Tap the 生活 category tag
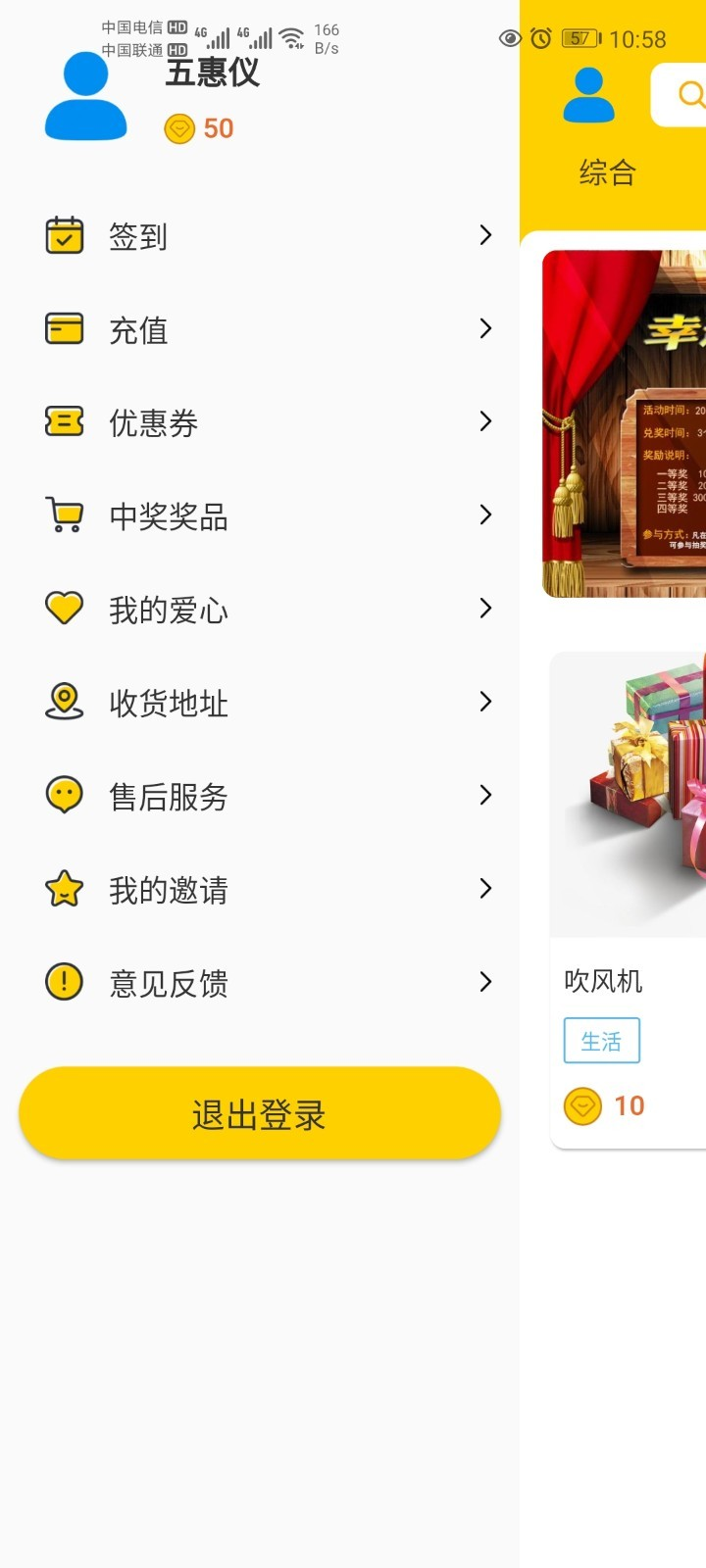The width and height of the screenshot is (706, 1568). [x=601, y=1041]
